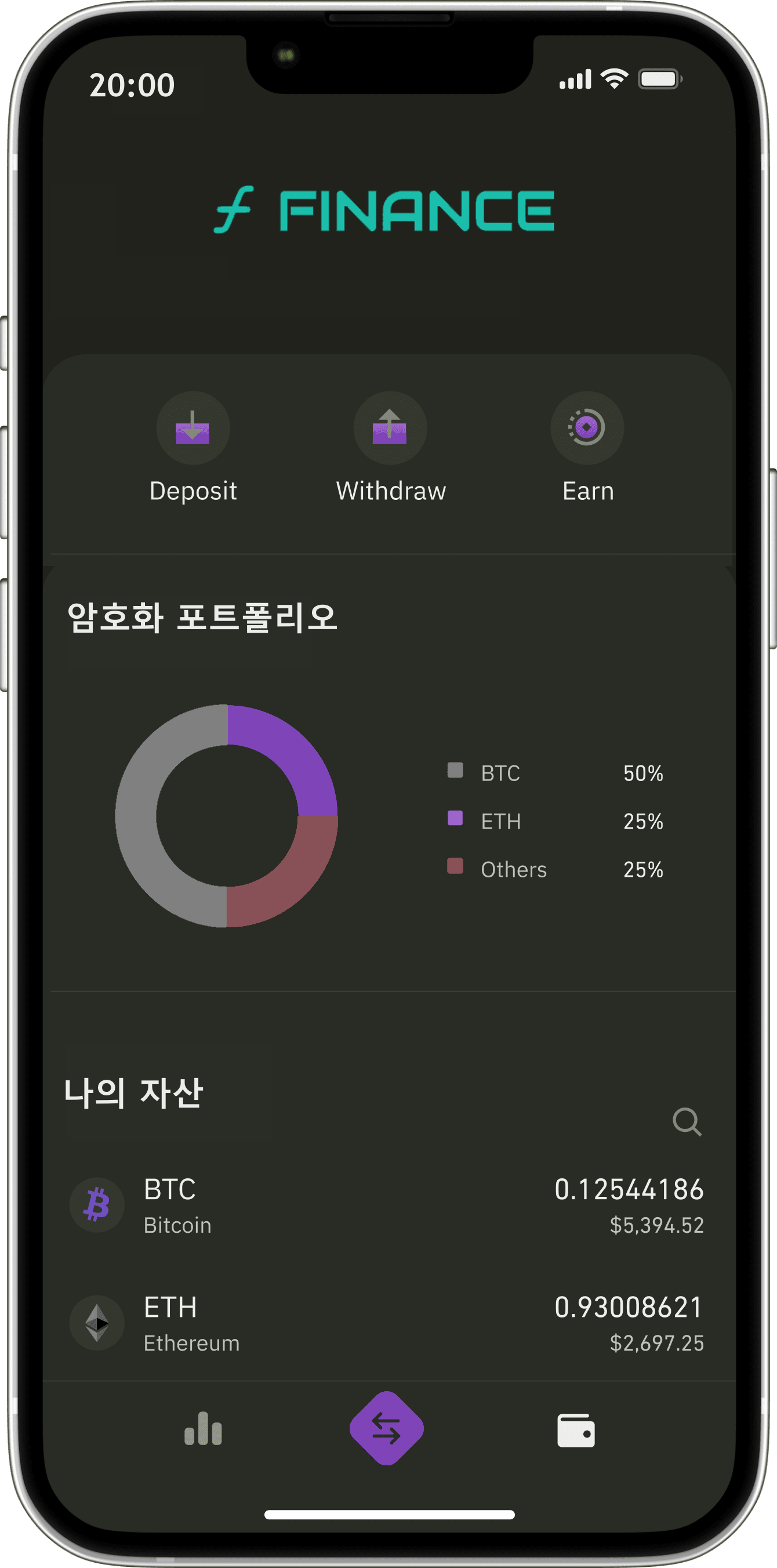Tap the Deposit button
Image resolution: width=777 pixels, height=1568 pixels.
(x=193, y=429)
